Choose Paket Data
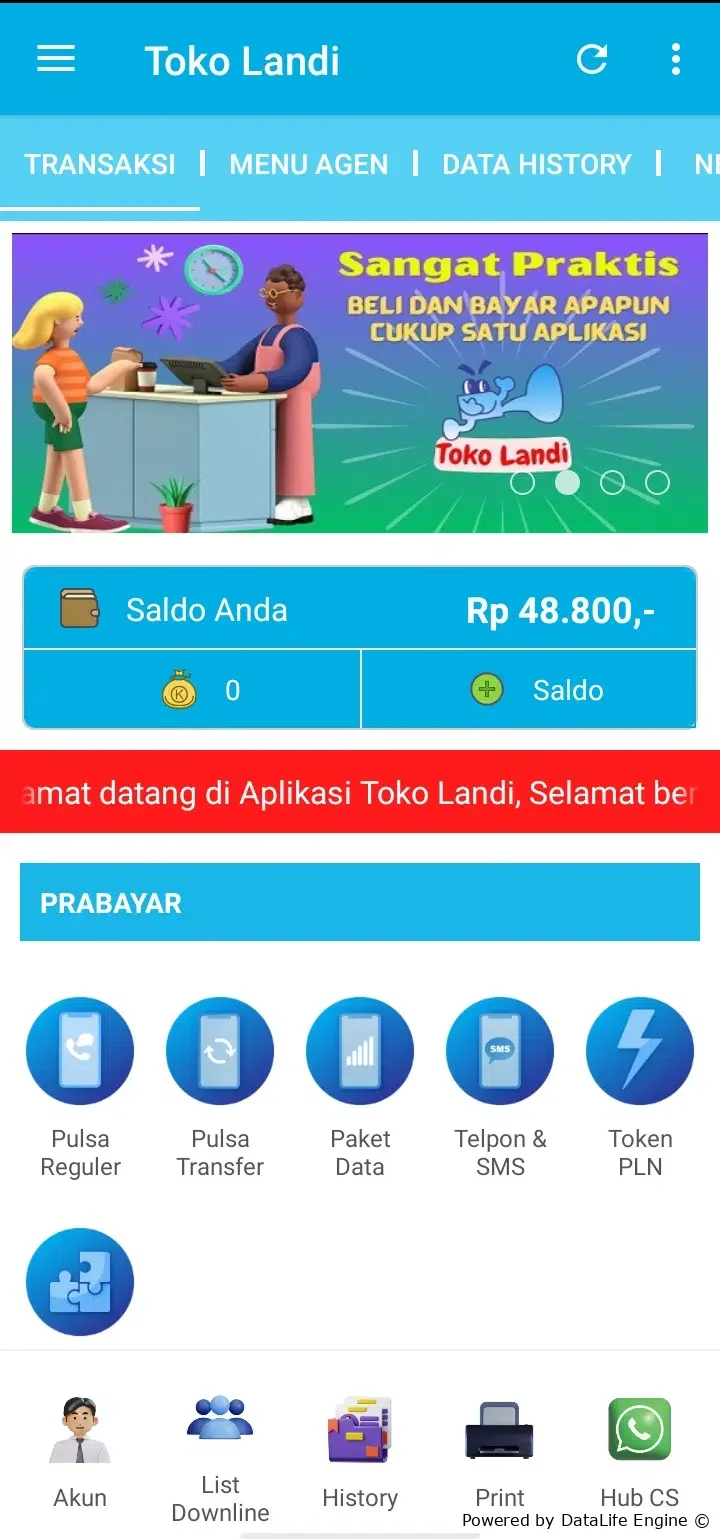The width and height of the screenshot is (720, 1539). point(360,1088)
